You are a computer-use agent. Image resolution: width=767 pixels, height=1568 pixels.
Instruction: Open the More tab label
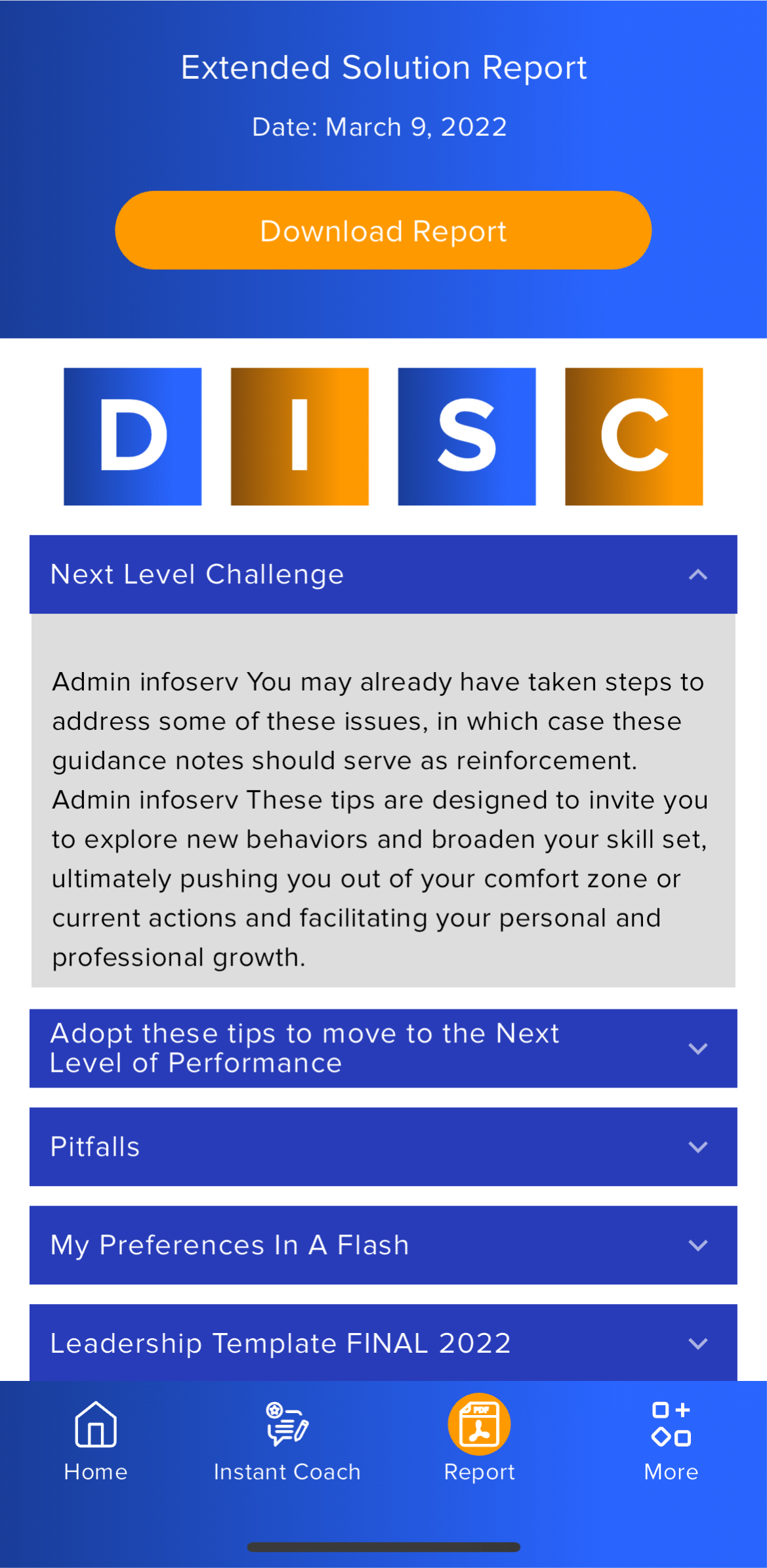[x=670, y=1472]
